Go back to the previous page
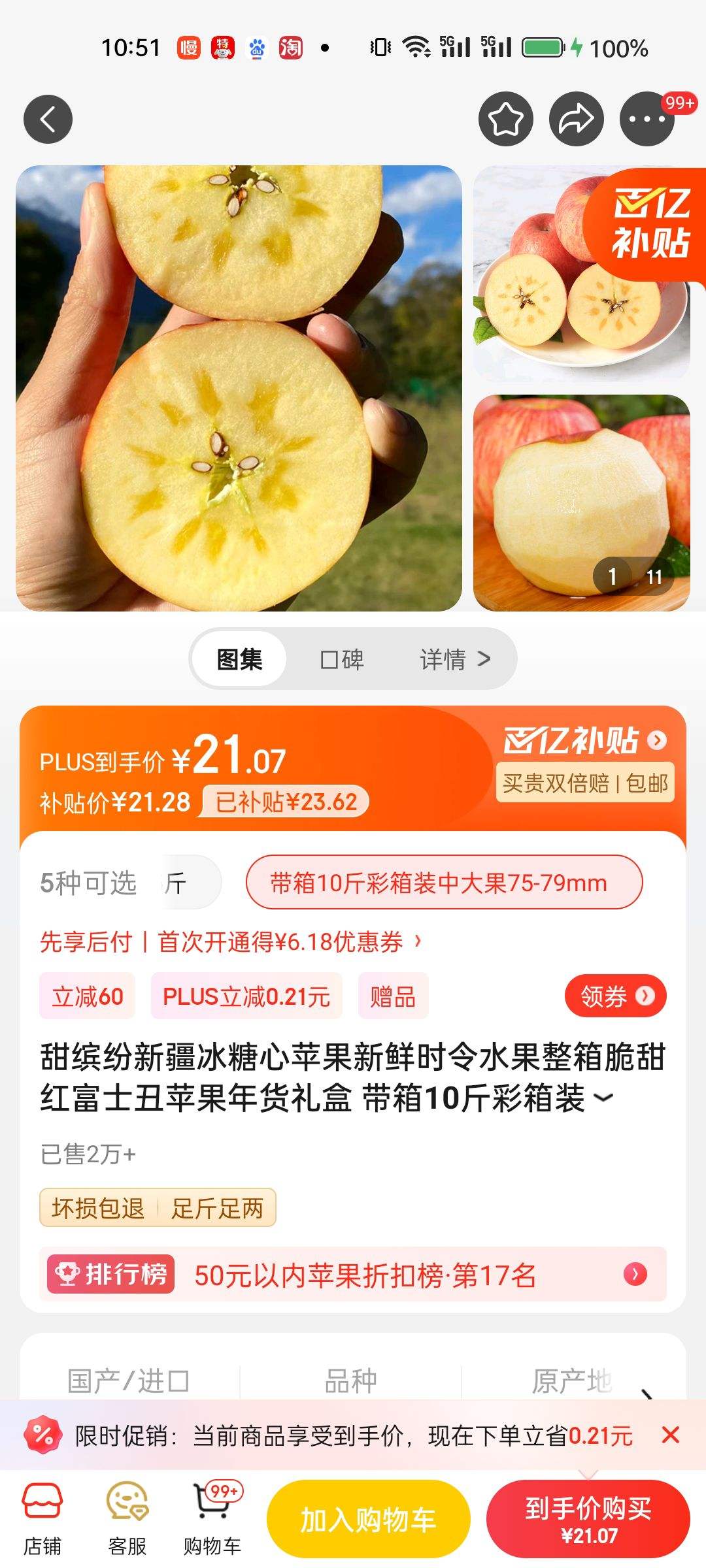The image size is (706, 1568). [x=48, y=119]
